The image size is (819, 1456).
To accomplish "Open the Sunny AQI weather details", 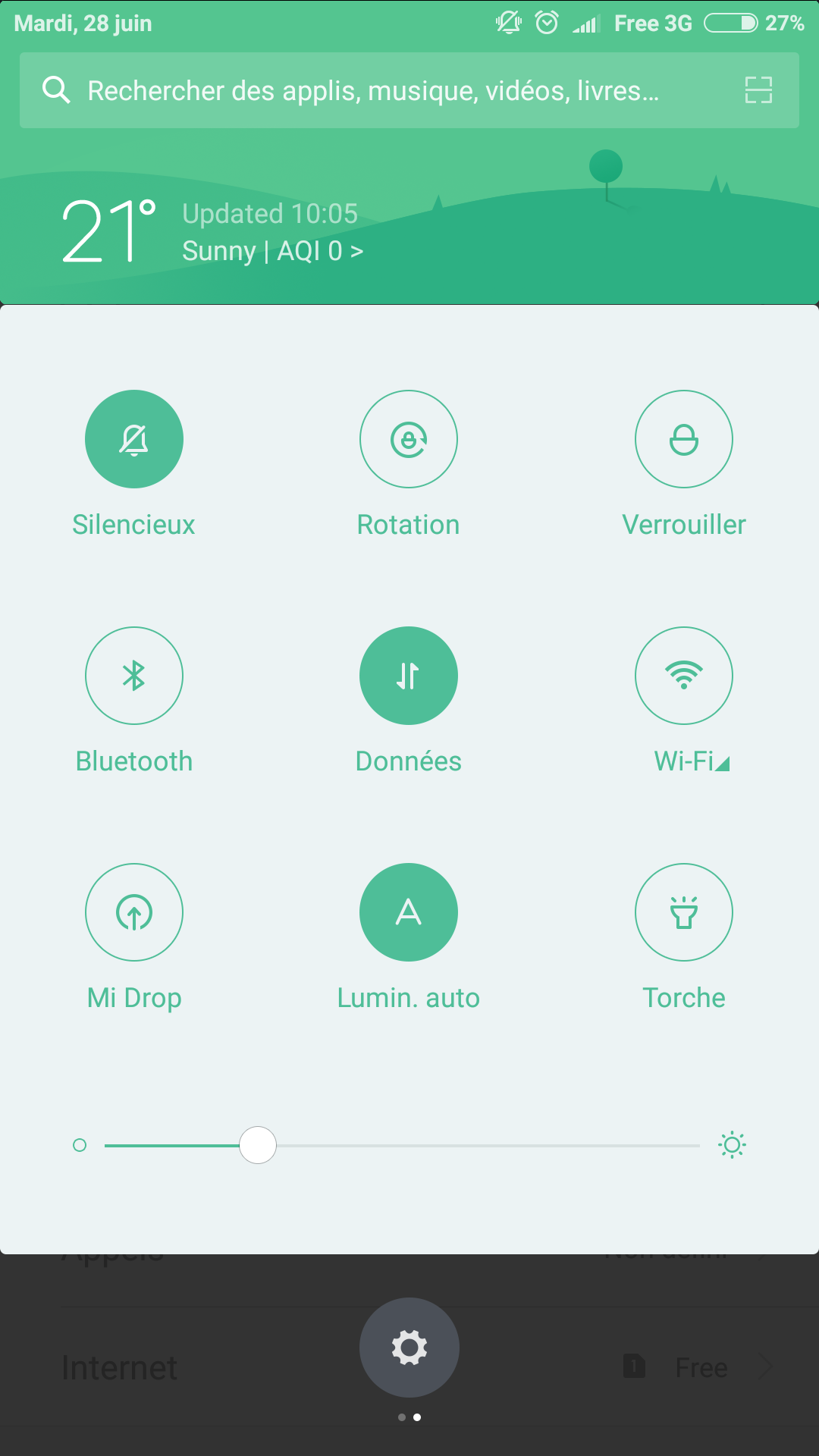I will (273, 251).
